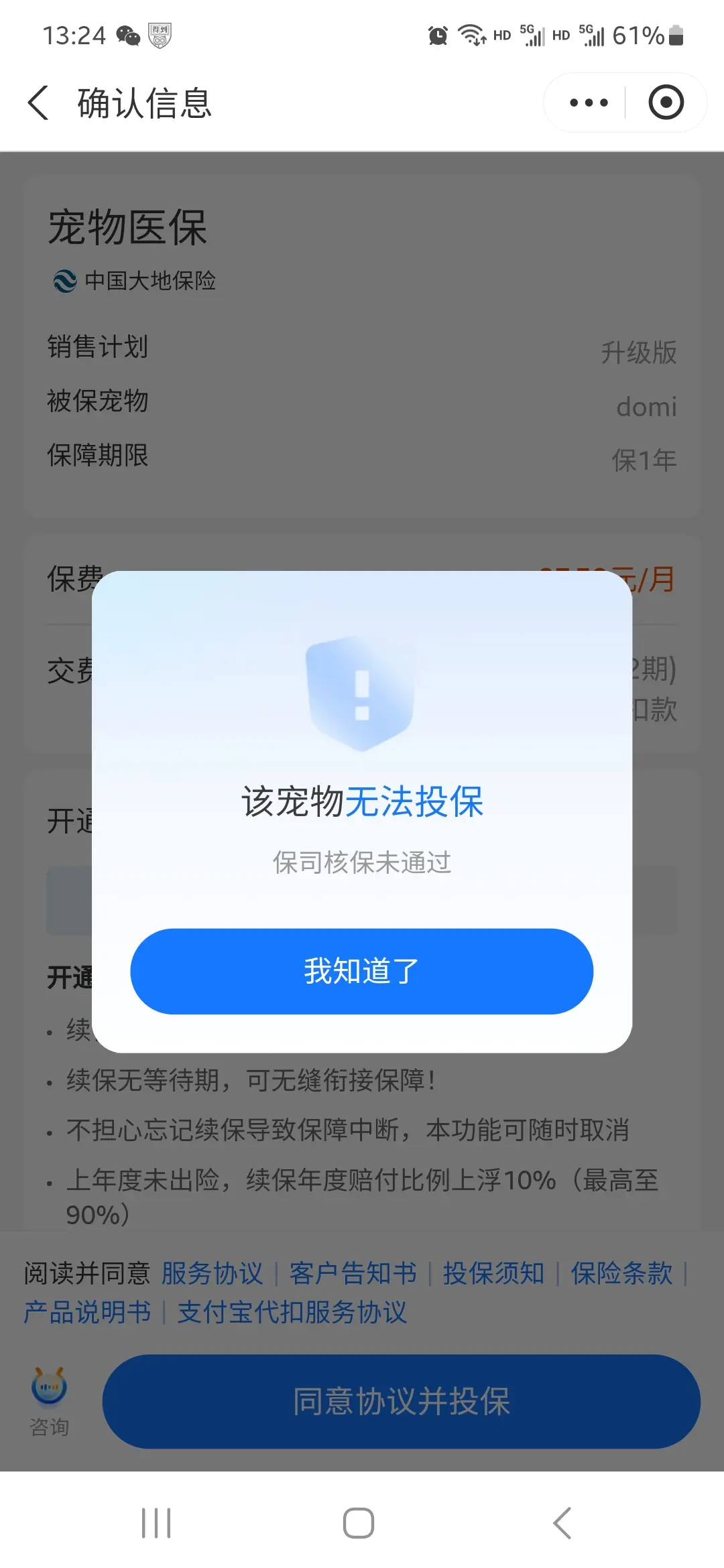Open system recent apps
The height and width of the screenshot is (1568, 724).
pyautogui.click(x=156, y=1523)
